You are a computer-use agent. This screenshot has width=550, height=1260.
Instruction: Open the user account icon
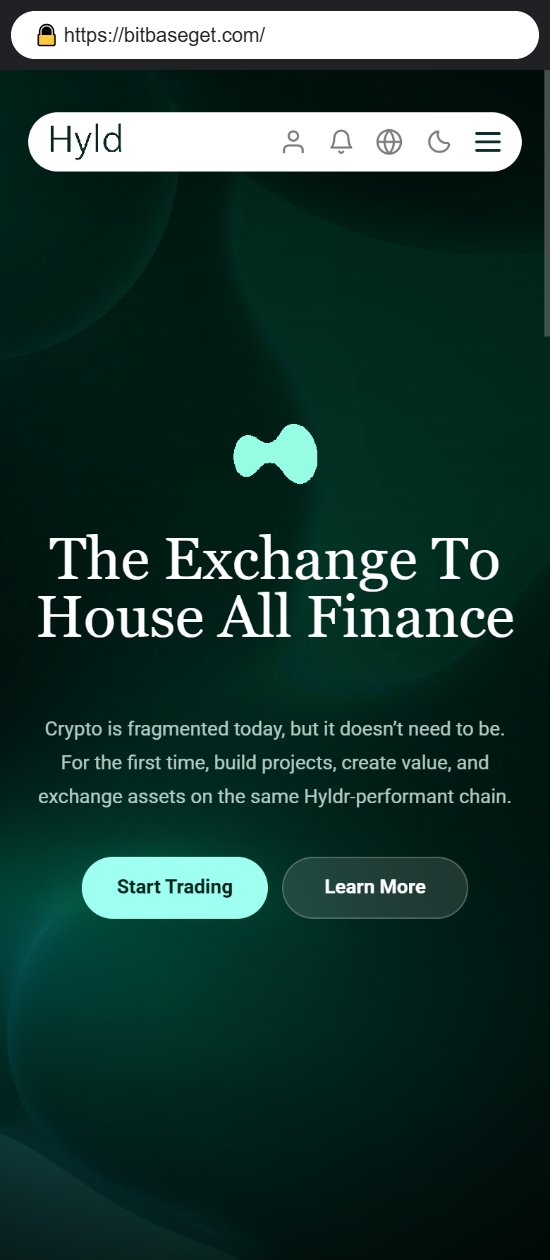[293, 142]
